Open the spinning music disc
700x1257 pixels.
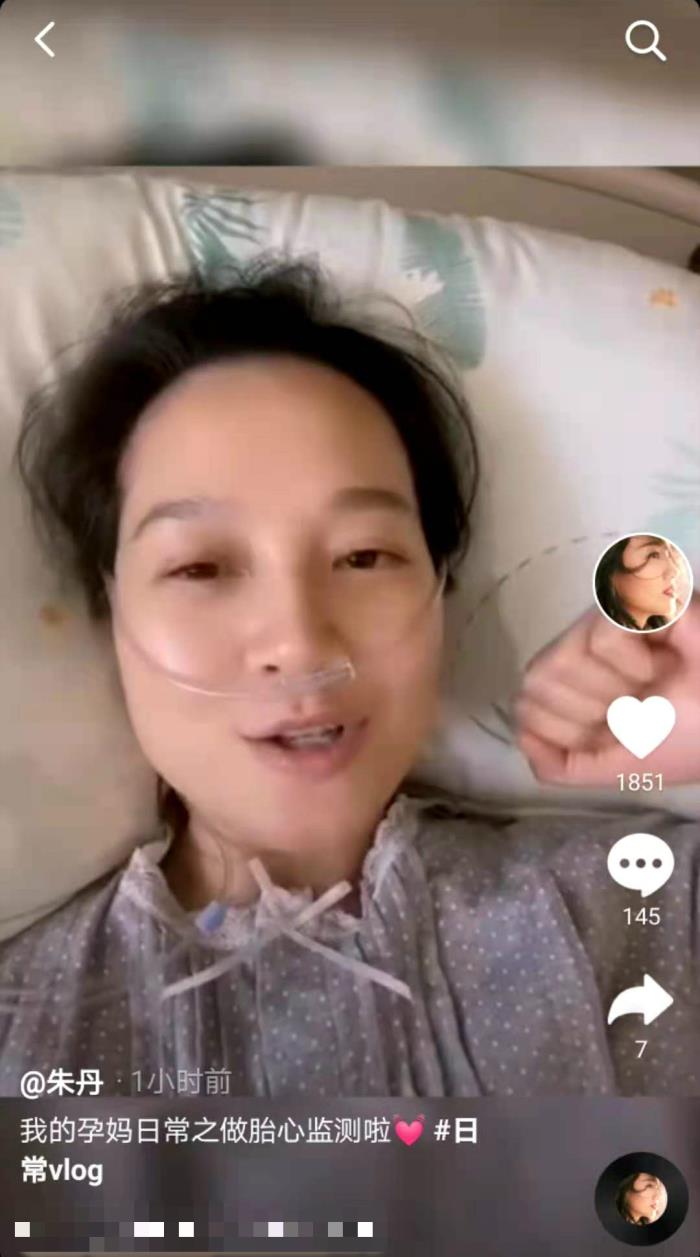click(641, 1198)
